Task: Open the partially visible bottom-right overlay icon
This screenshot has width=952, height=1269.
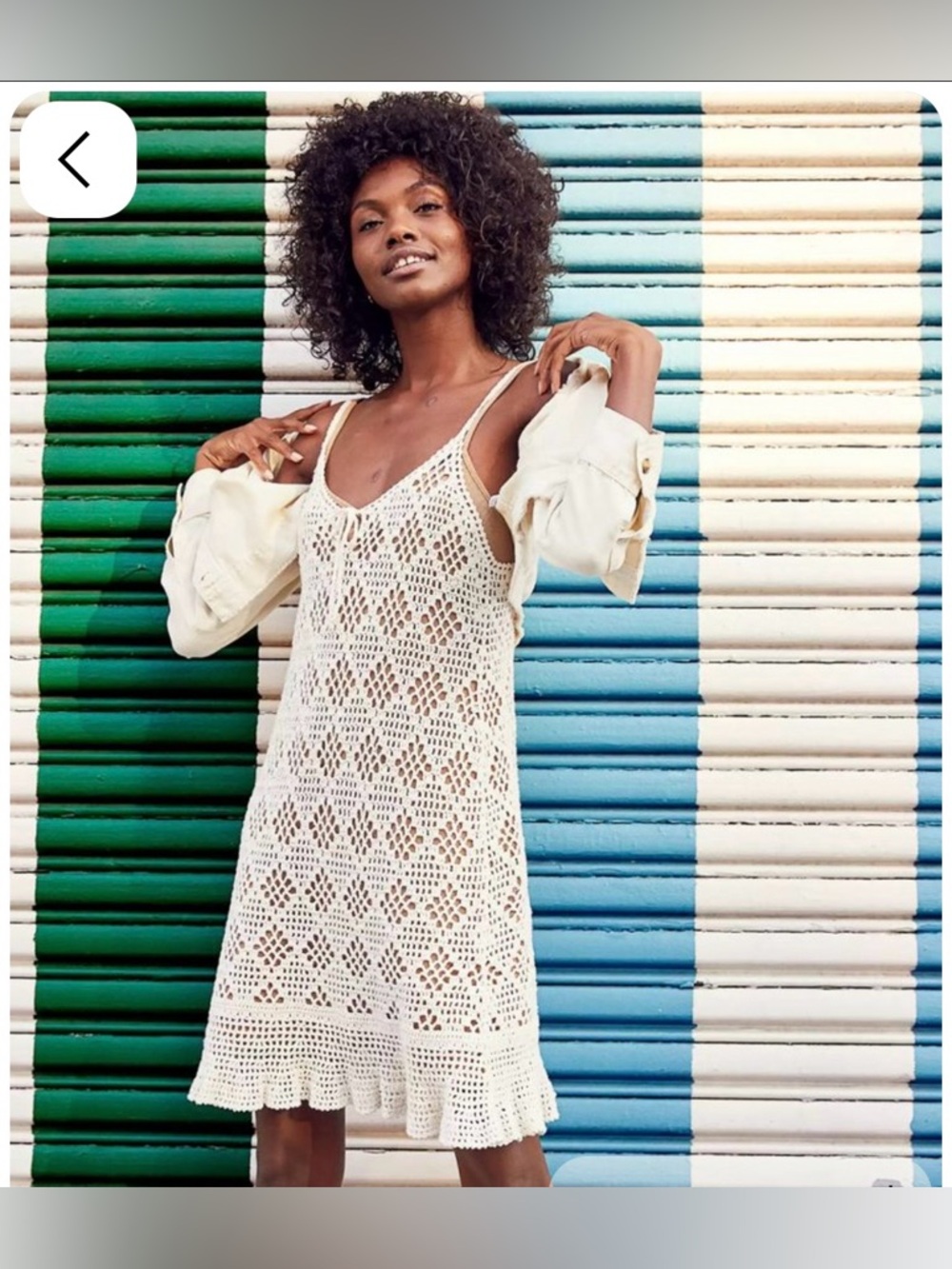Action: click(x=881, y=1183)
